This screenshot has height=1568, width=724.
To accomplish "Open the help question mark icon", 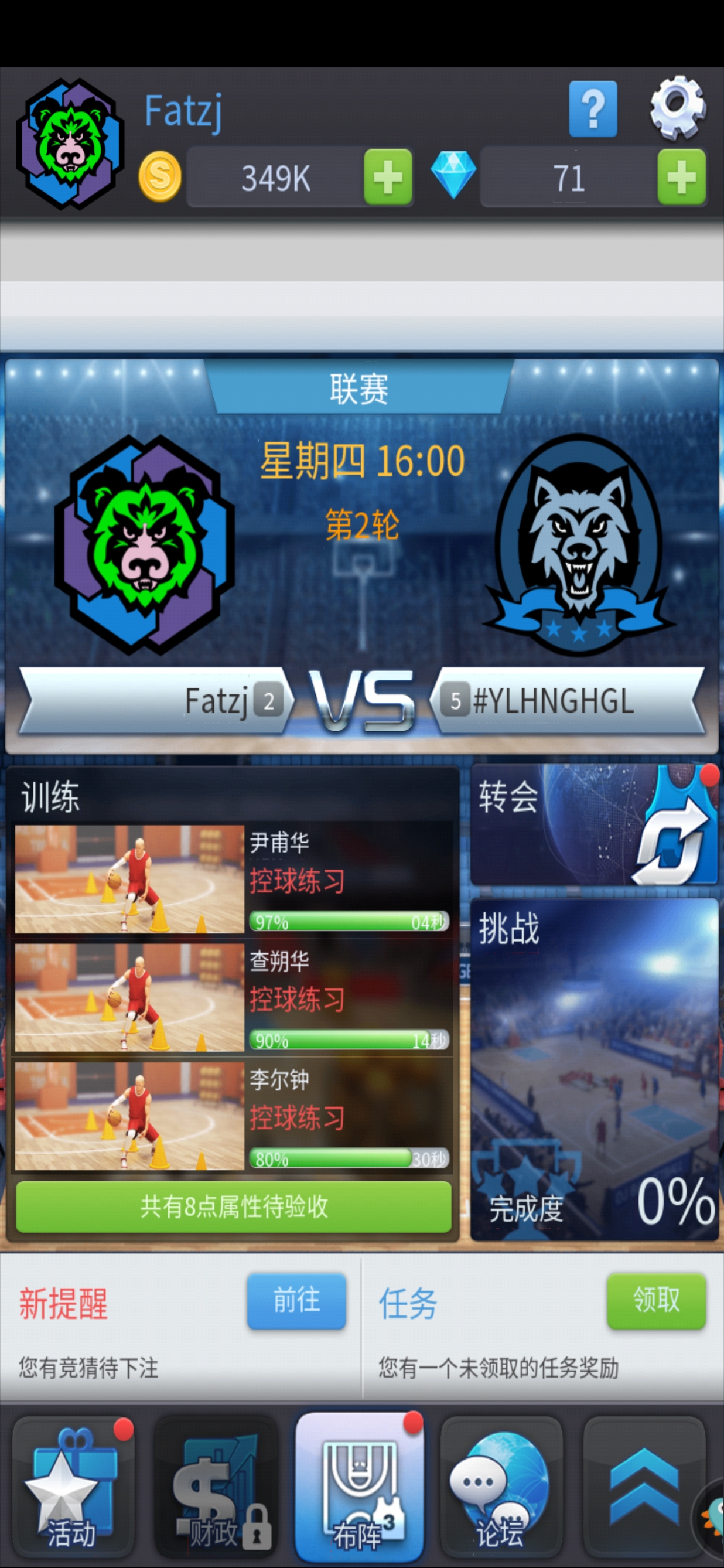I will pos(593,109).
